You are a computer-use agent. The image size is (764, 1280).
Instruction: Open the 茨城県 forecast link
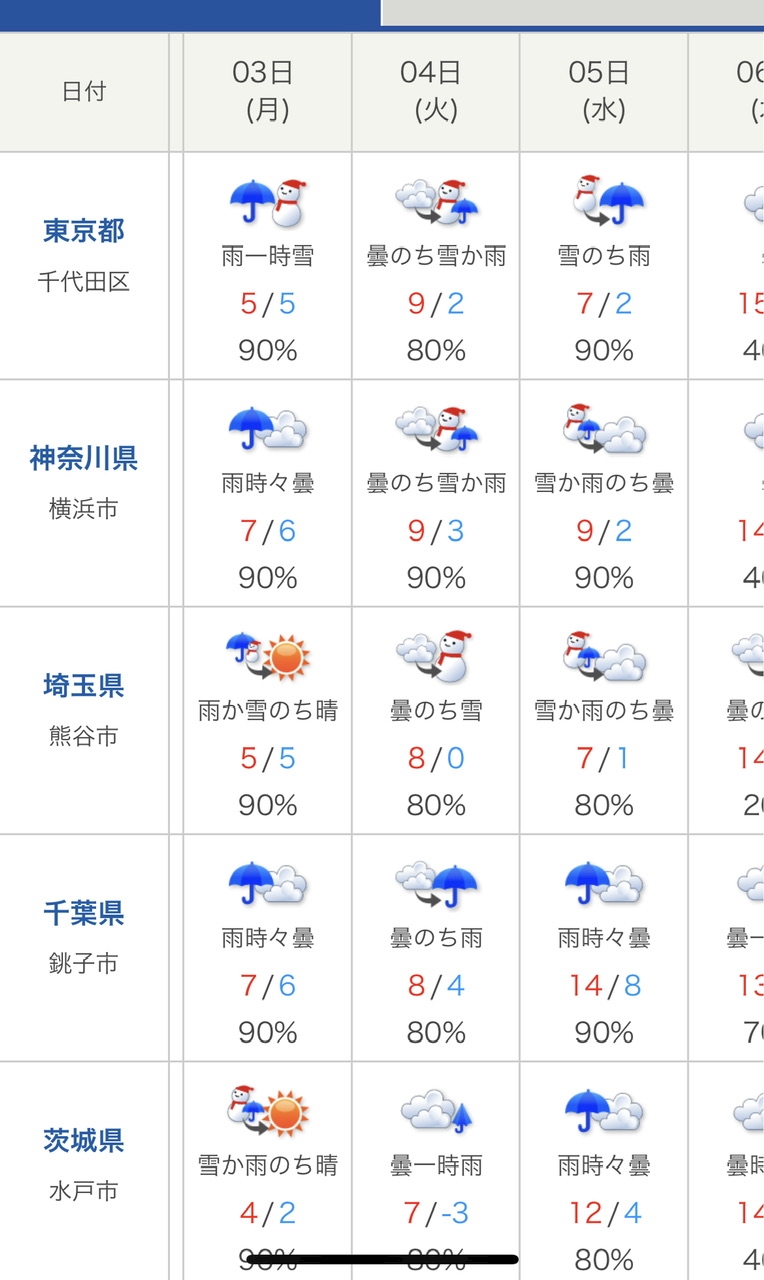(84, 1140)
